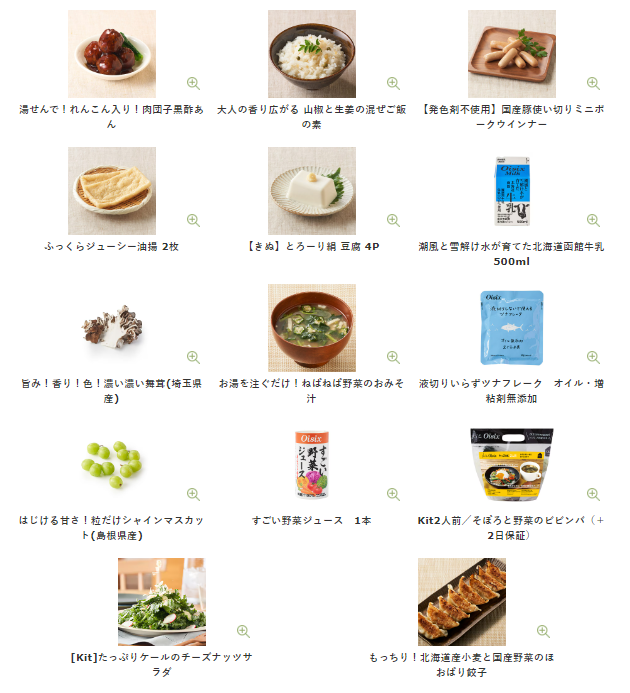Tap magnifier beside 肉団子黒酢あん
The image size is (630, 693).
[x=193, y=83]
